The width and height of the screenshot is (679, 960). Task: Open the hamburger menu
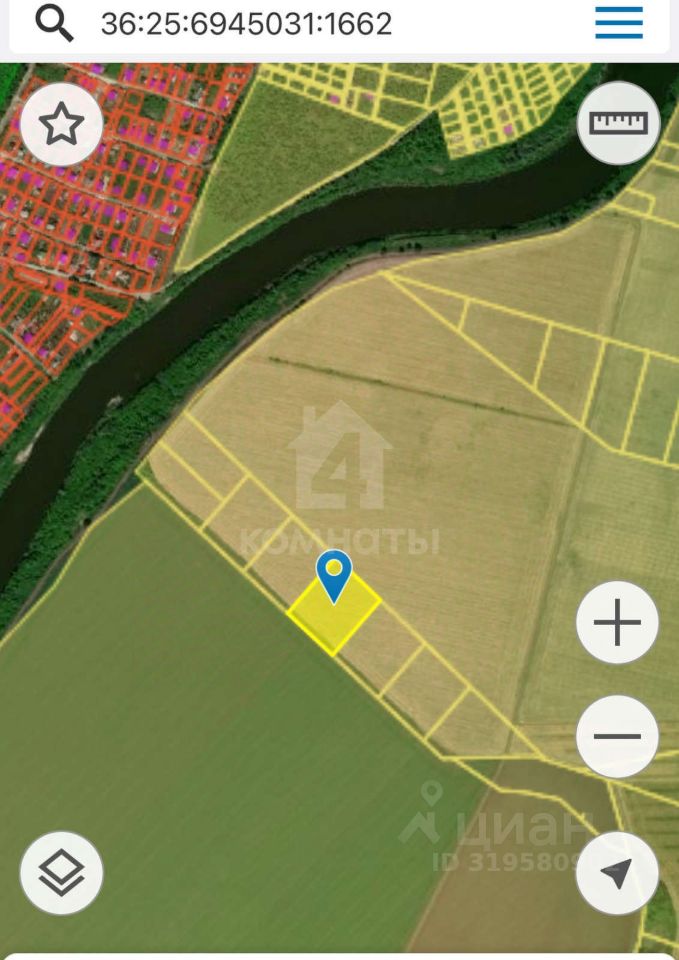(x=619, y=22)
